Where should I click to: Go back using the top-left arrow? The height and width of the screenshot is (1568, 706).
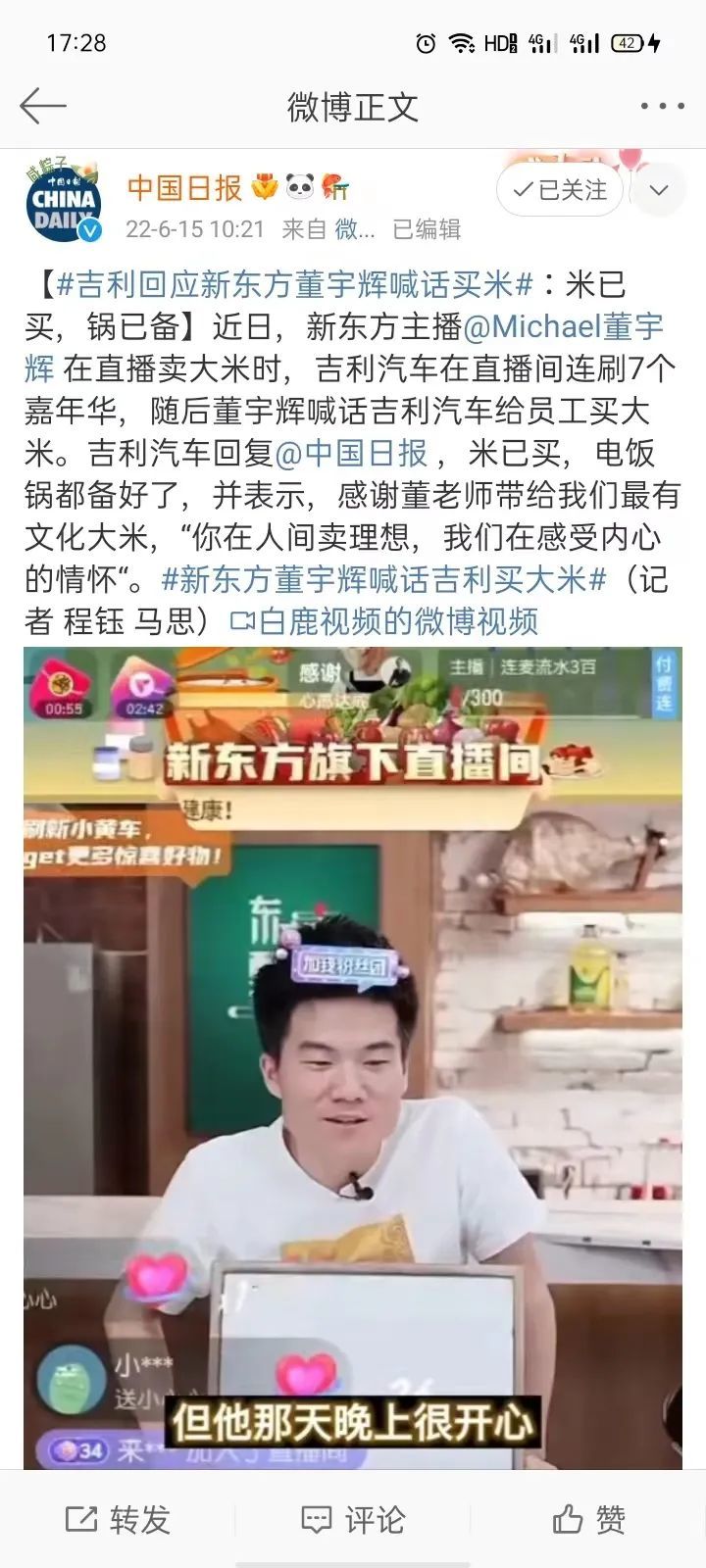(x=43, y=106)
